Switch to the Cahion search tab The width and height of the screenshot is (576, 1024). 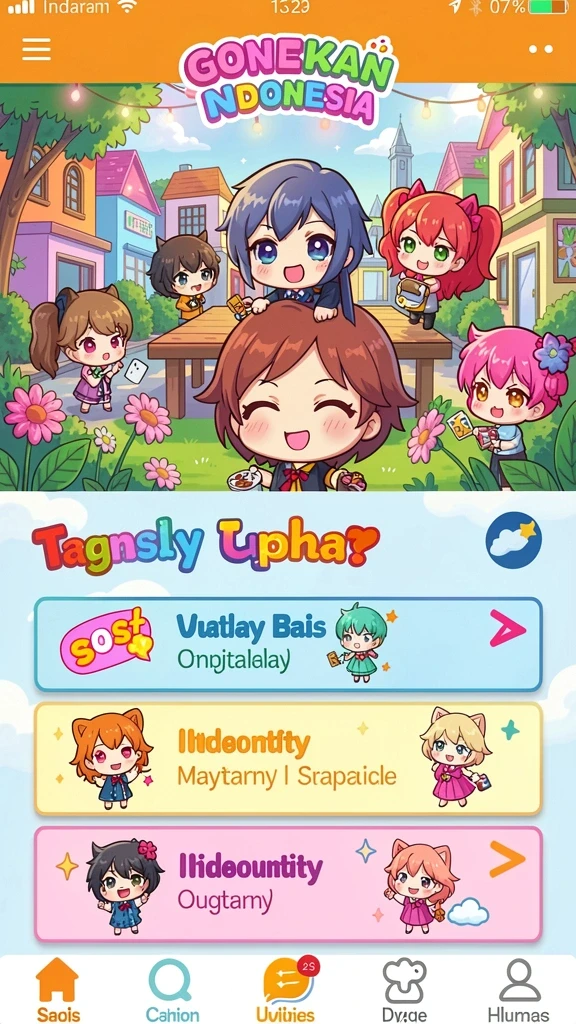tap(172, 989)
